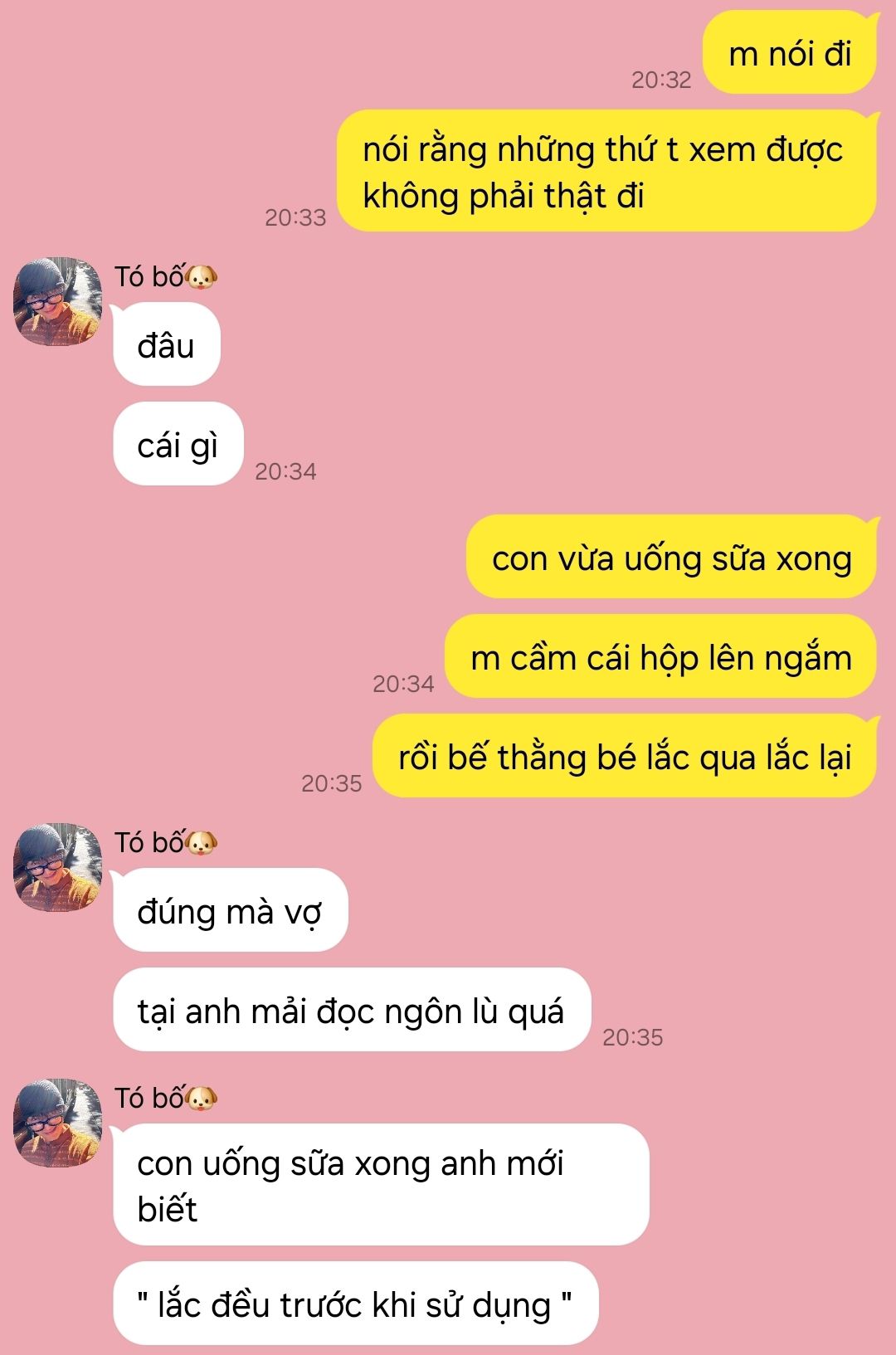The height and width of the screenshot is (1355, 896).
Task: View Tó bố's avatar above "đúng mà vợ"
Action: point(57,867)
